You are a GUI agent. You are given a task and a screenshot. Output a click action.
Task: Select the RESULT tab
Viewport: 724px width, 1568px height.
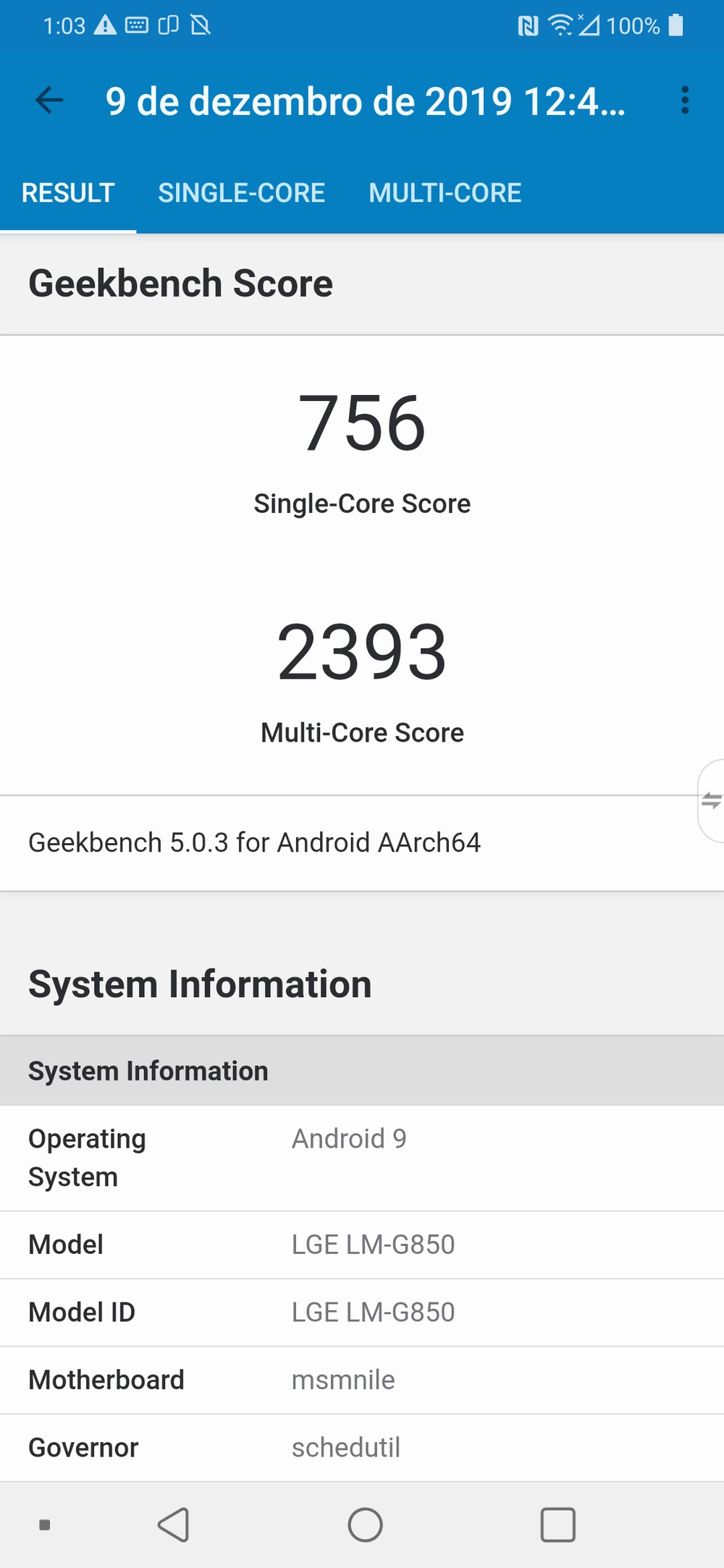[x=68, y=193]
